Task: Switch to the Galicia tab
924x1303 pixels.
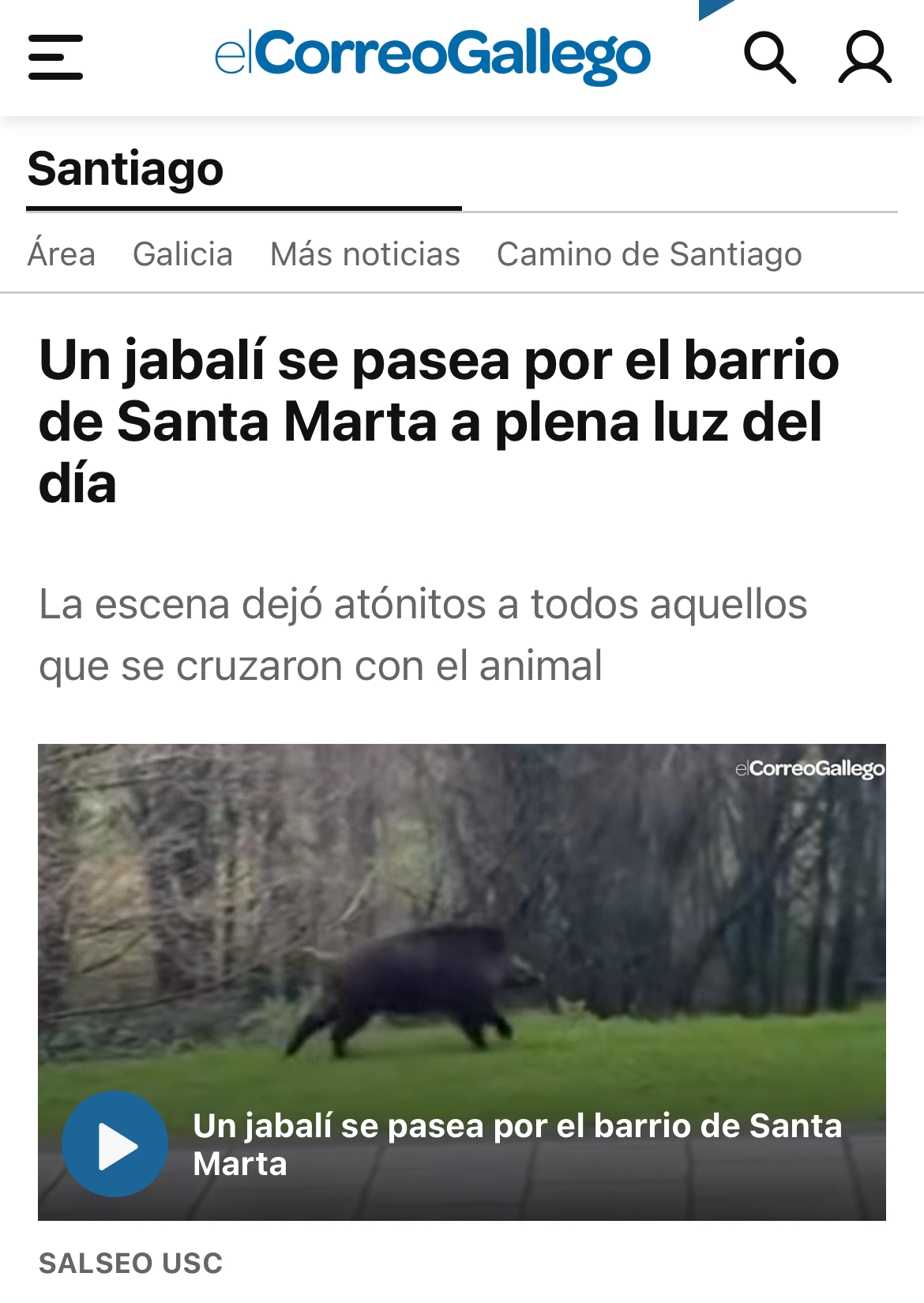Action: pos(182,254)
